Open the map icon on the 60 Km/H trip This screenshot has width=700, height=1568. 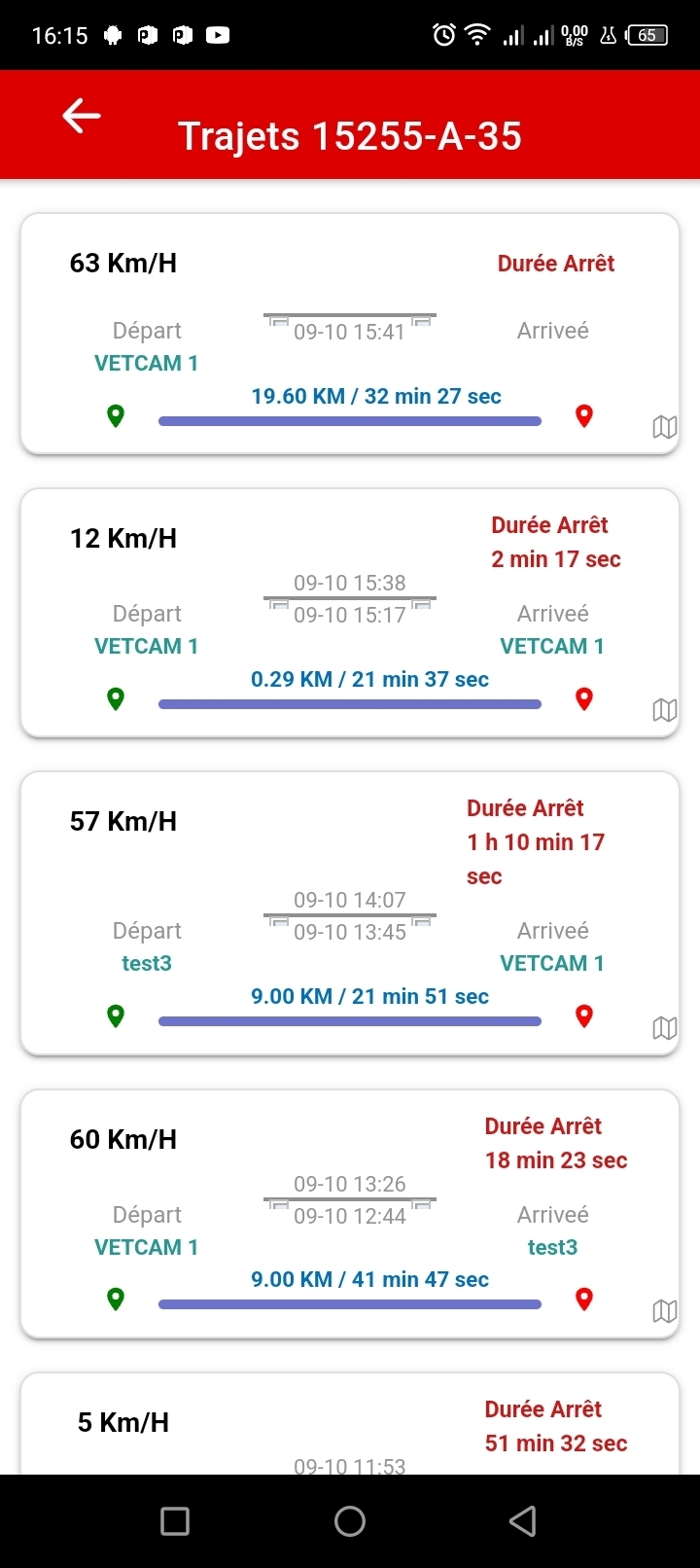[x=664, y=1310]
